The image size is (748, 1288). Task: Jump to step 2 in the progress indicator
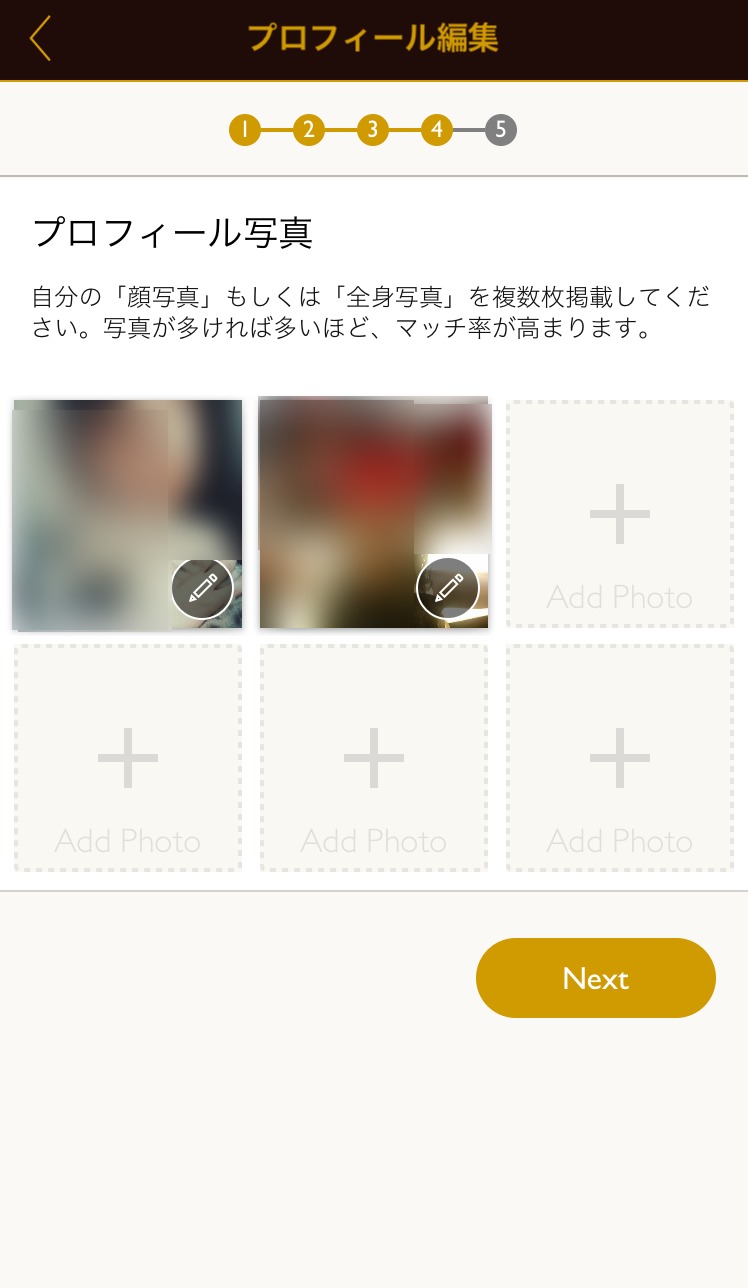click(x=309, y=130)
